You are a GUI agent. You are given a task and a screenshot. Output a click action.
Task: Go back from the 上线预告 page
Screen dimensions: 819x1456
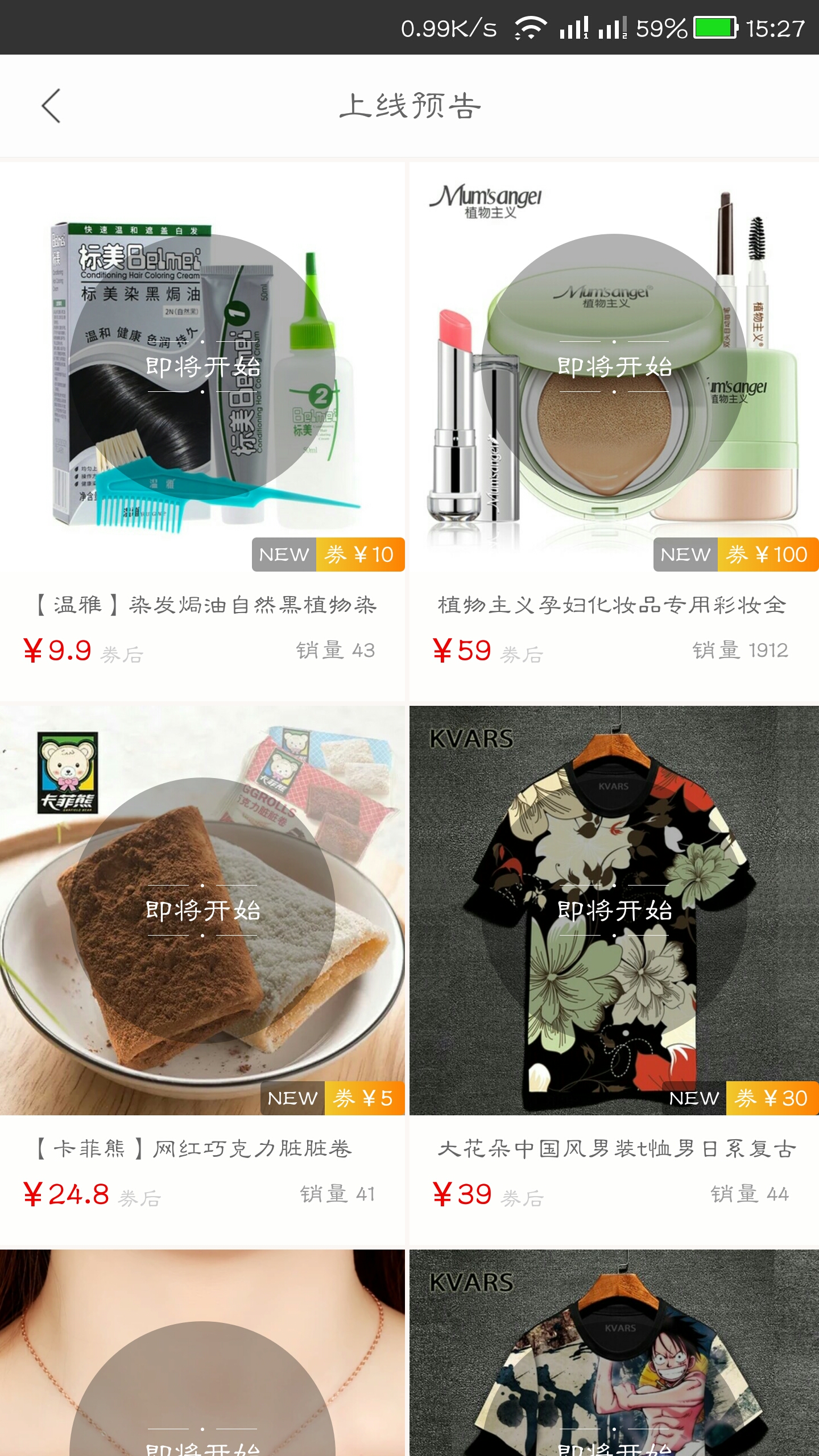pos(51,106)
